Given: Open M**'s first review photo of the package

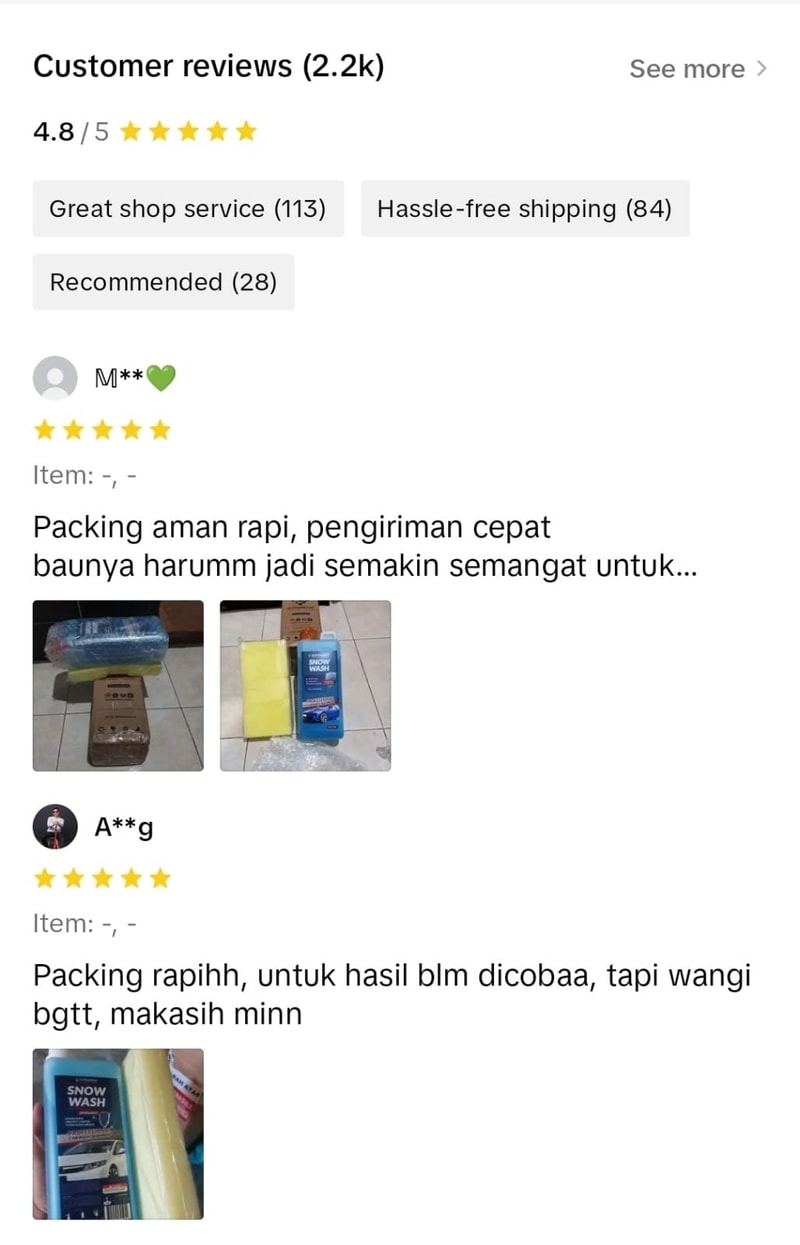Looking at the screenshot, I should coord(118,685).
